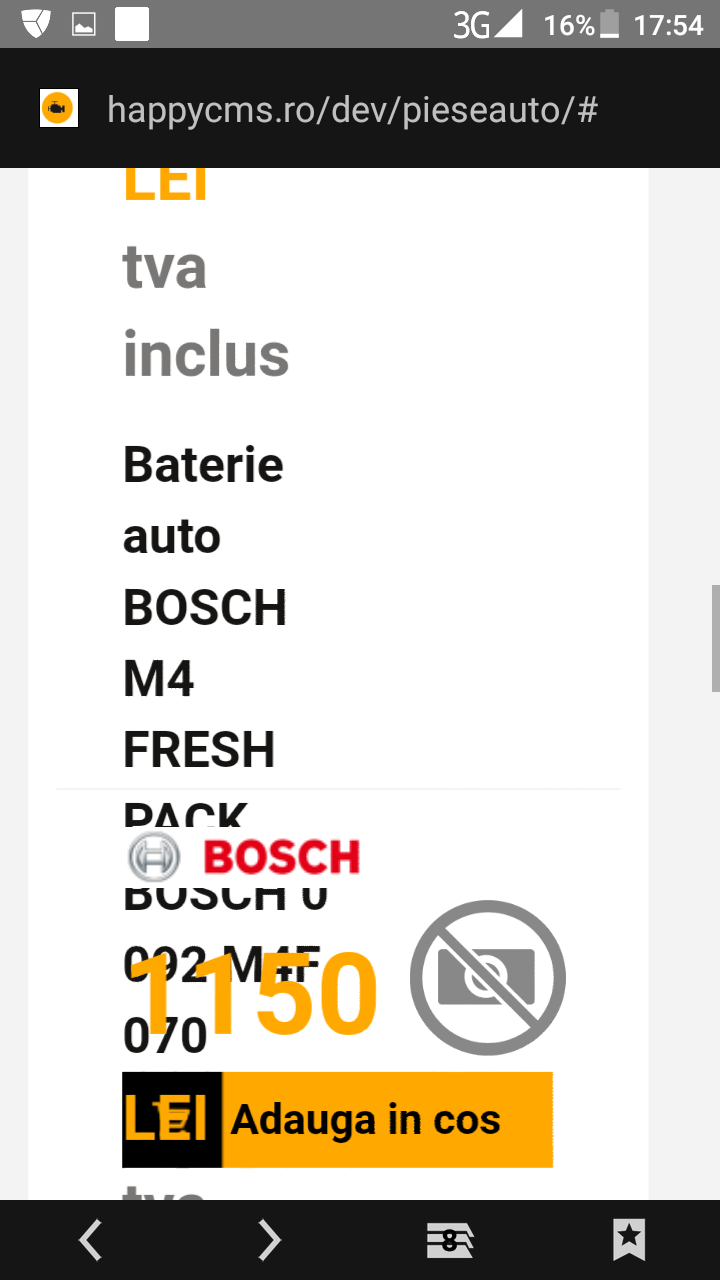
Task: Open the bookmarks star icon
Action: tap(629, 1240)
